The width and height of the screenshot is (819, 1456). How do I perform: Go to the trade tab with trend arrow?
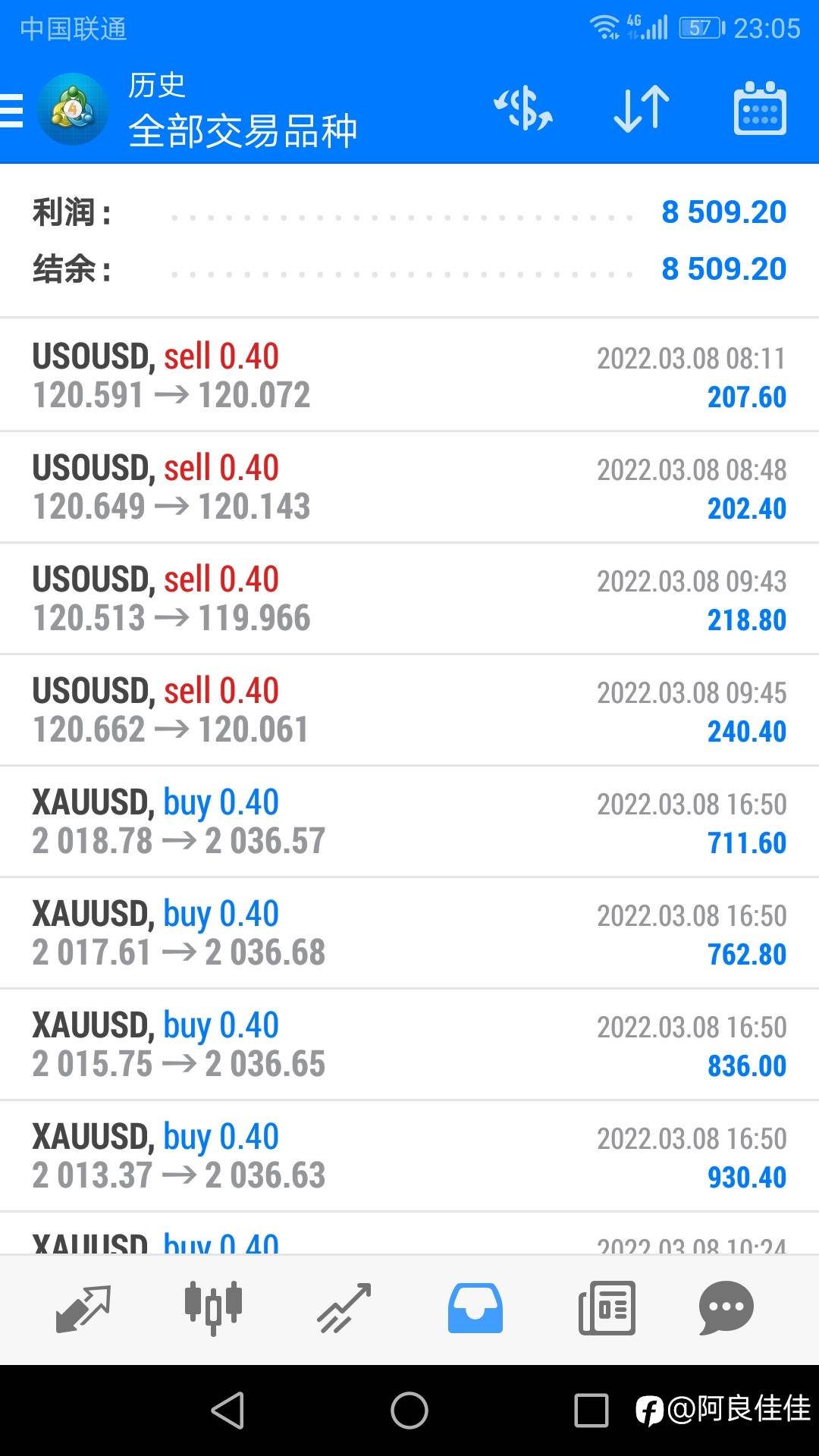tap(344, 1308)
